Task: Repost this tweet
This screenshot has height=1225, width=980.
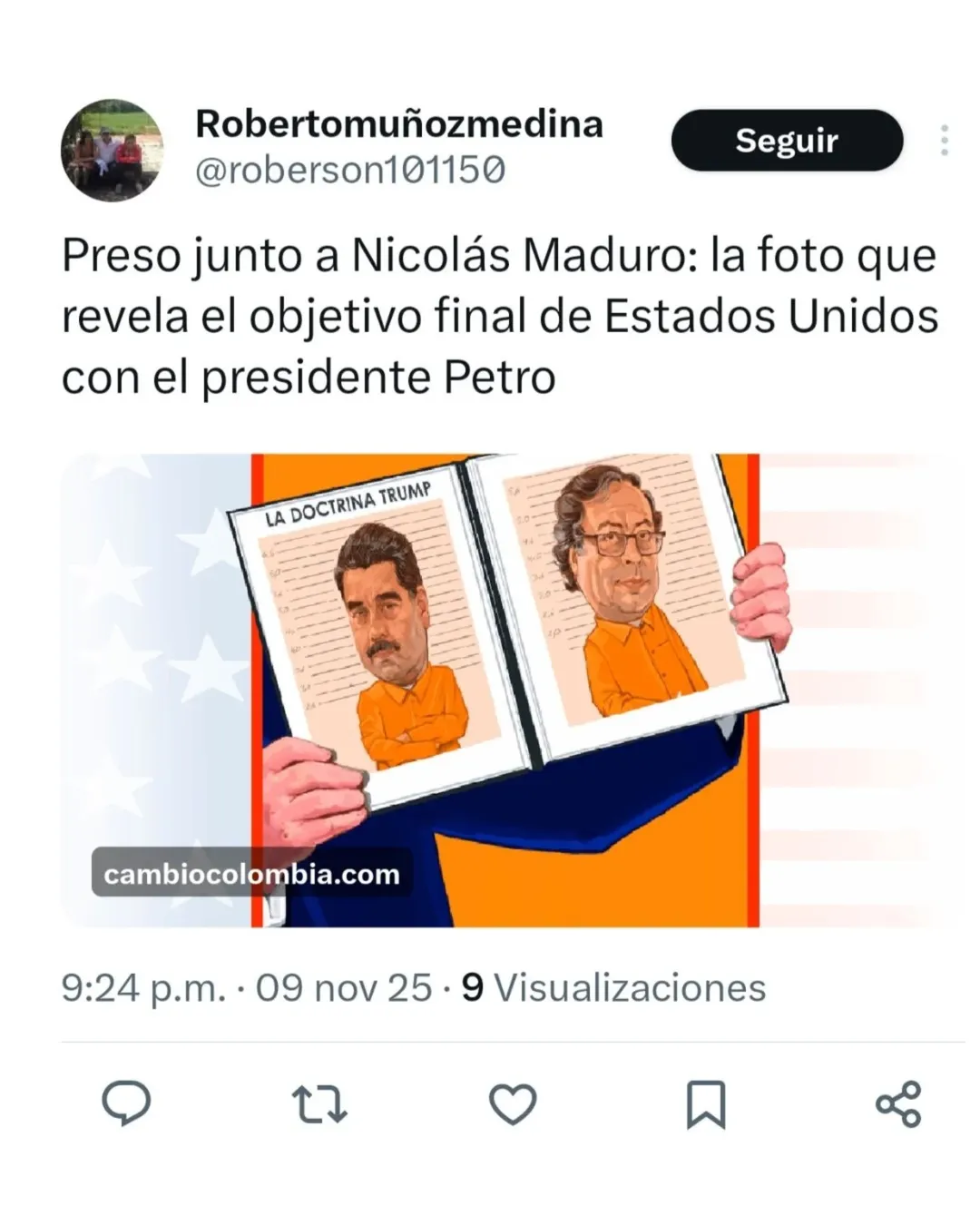Action: 319,1103
